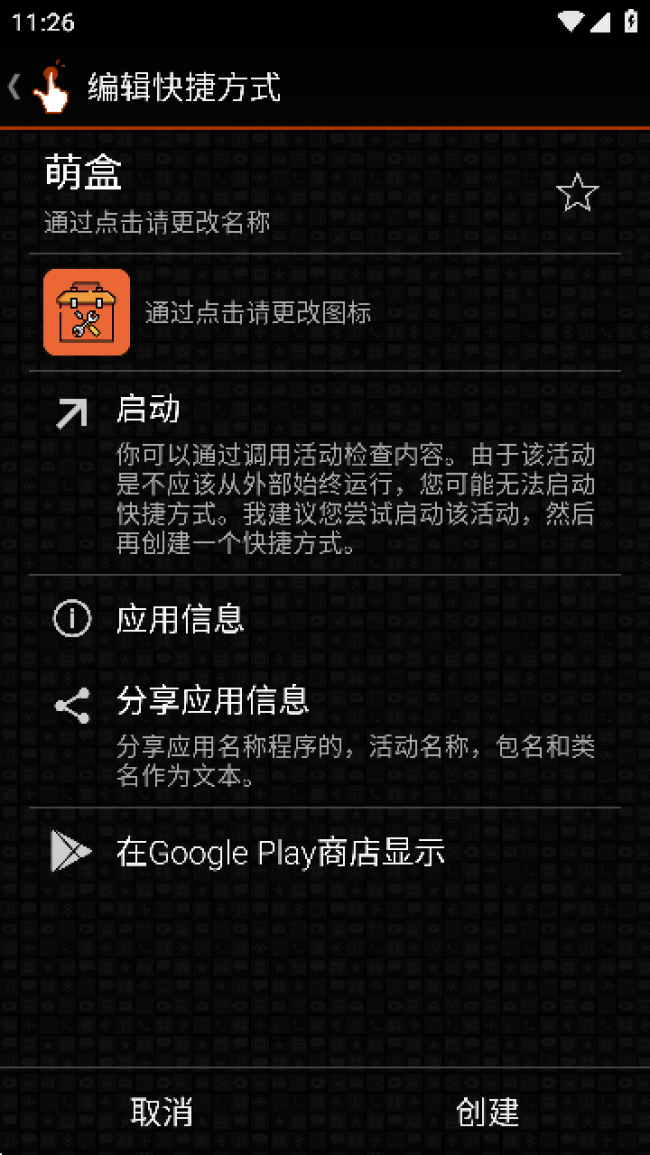Tap 创建 to create the shortcut
This screenshot has height=1155, width=650.
tap(487, 1111)
